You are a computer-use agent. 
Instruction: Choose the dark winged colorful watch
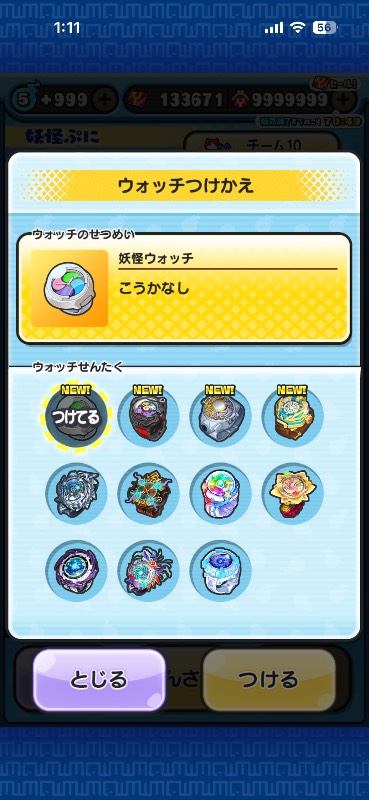[x=149, y=571]
